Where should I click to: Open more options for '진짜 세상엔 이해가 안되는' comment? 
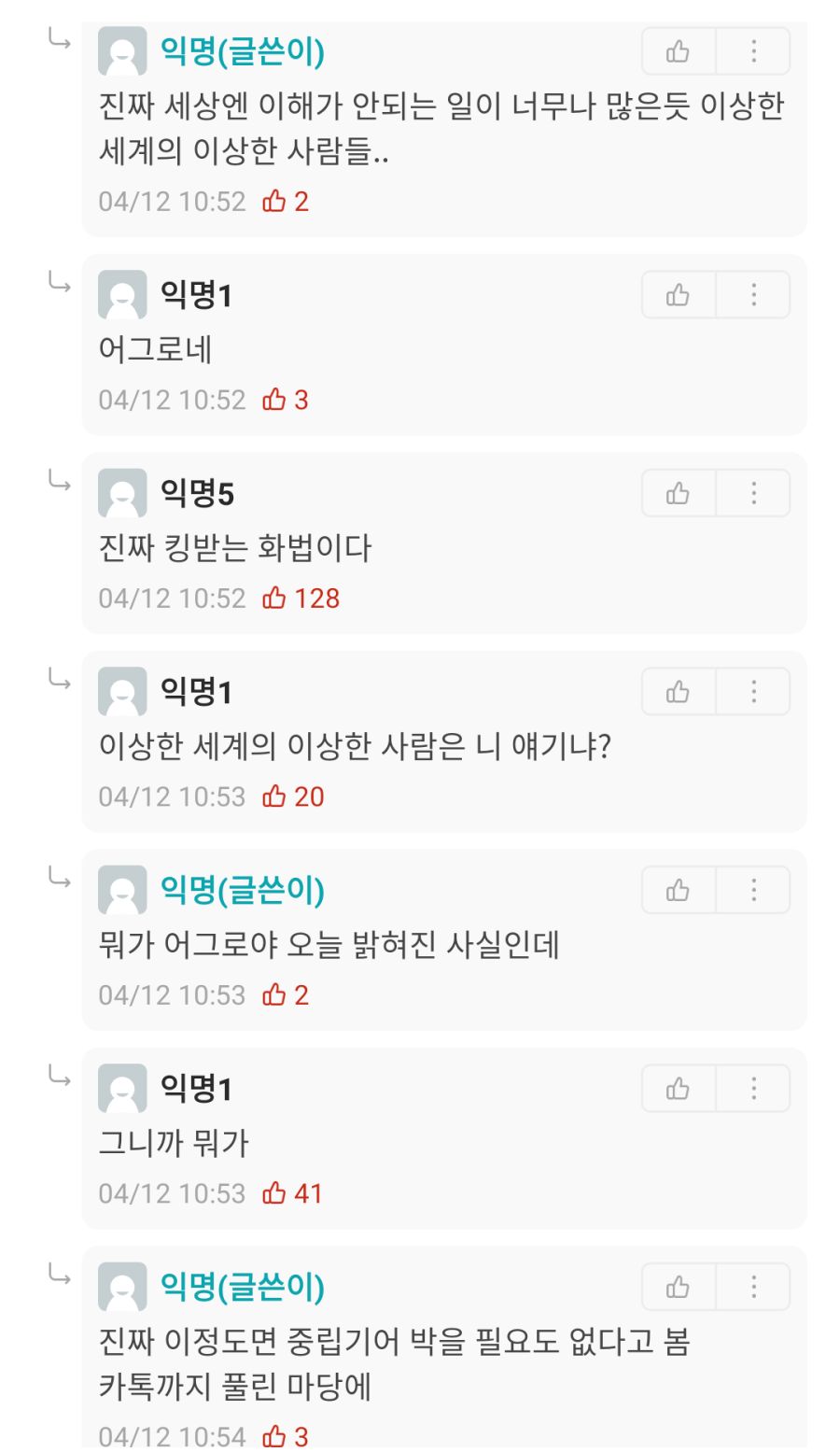[753, 51]
